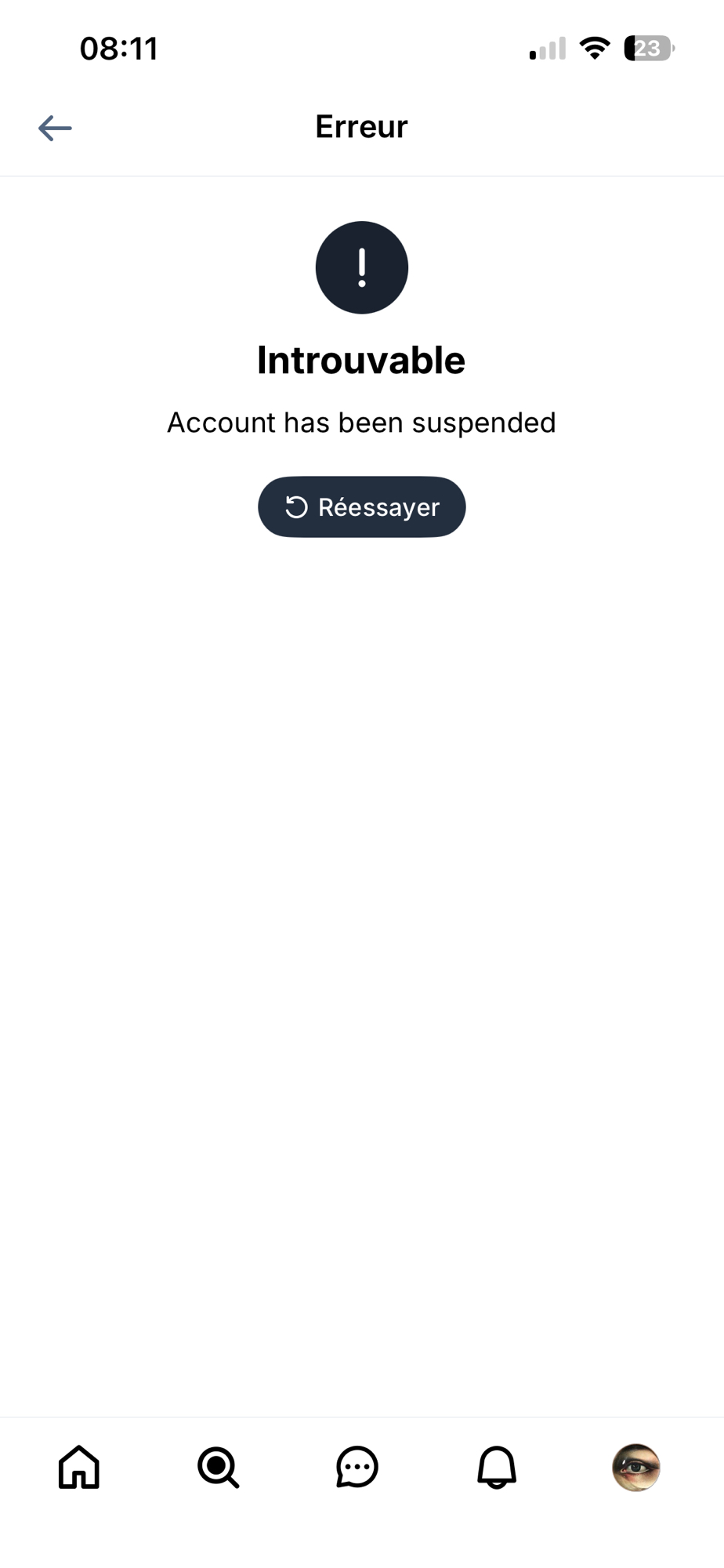Viewport: 724px width, 1568px height.
Task: Open the notifications bell tab
Action: pyautogui.click(x=497, y=1467)
